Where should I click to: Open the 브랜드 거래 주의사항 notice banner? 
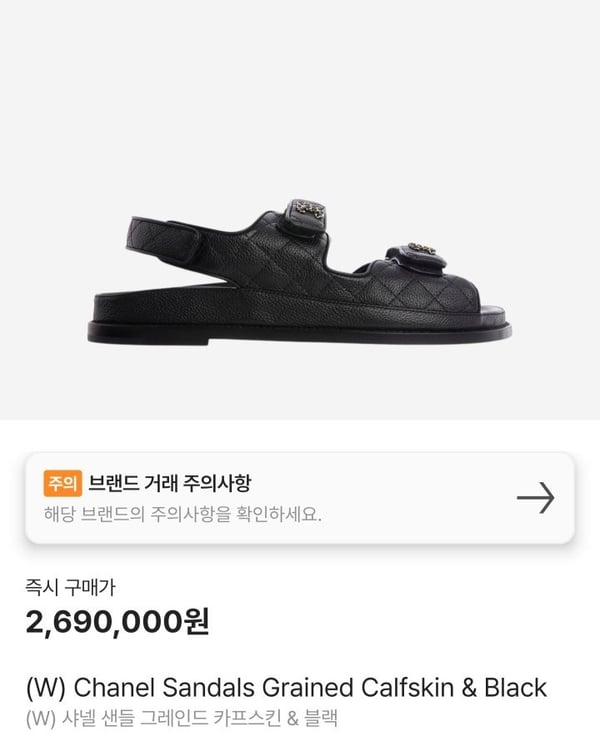click(x=299, y=498)
